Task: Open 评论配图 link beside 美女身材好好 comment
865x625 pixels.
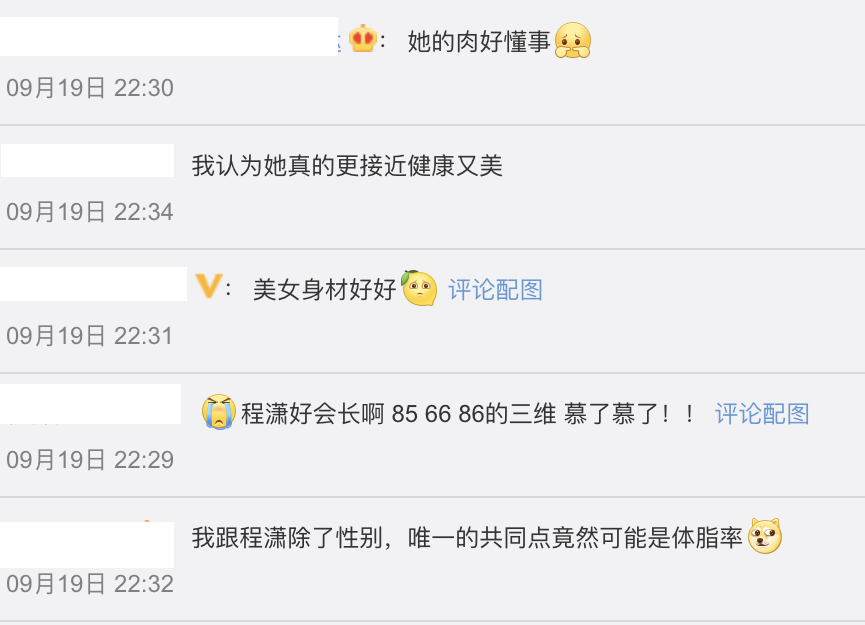Action: (495, 290)
